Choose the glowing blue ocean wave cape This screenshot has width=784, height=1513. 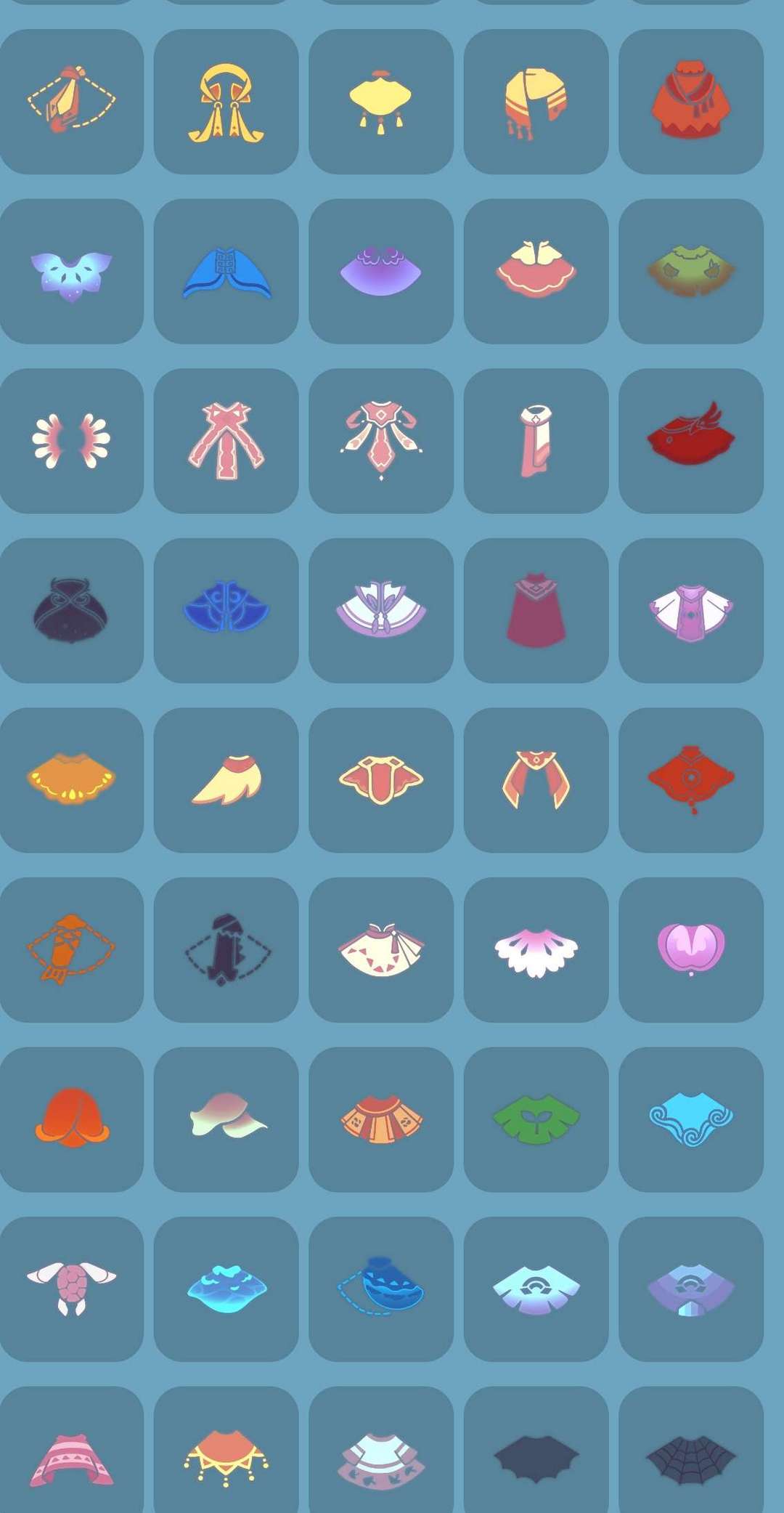pos(226,1289)
